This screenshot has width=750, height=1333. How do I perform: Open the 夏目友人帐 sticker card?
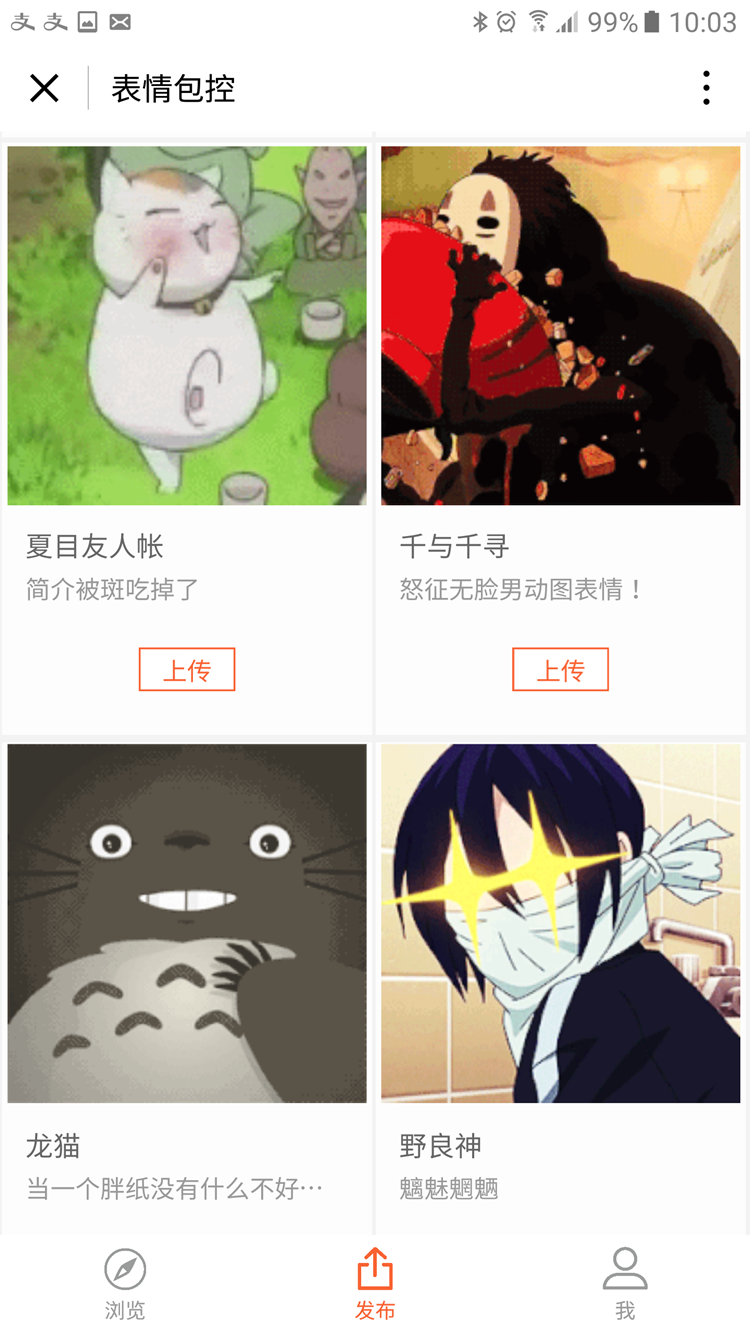click(187, 326)
